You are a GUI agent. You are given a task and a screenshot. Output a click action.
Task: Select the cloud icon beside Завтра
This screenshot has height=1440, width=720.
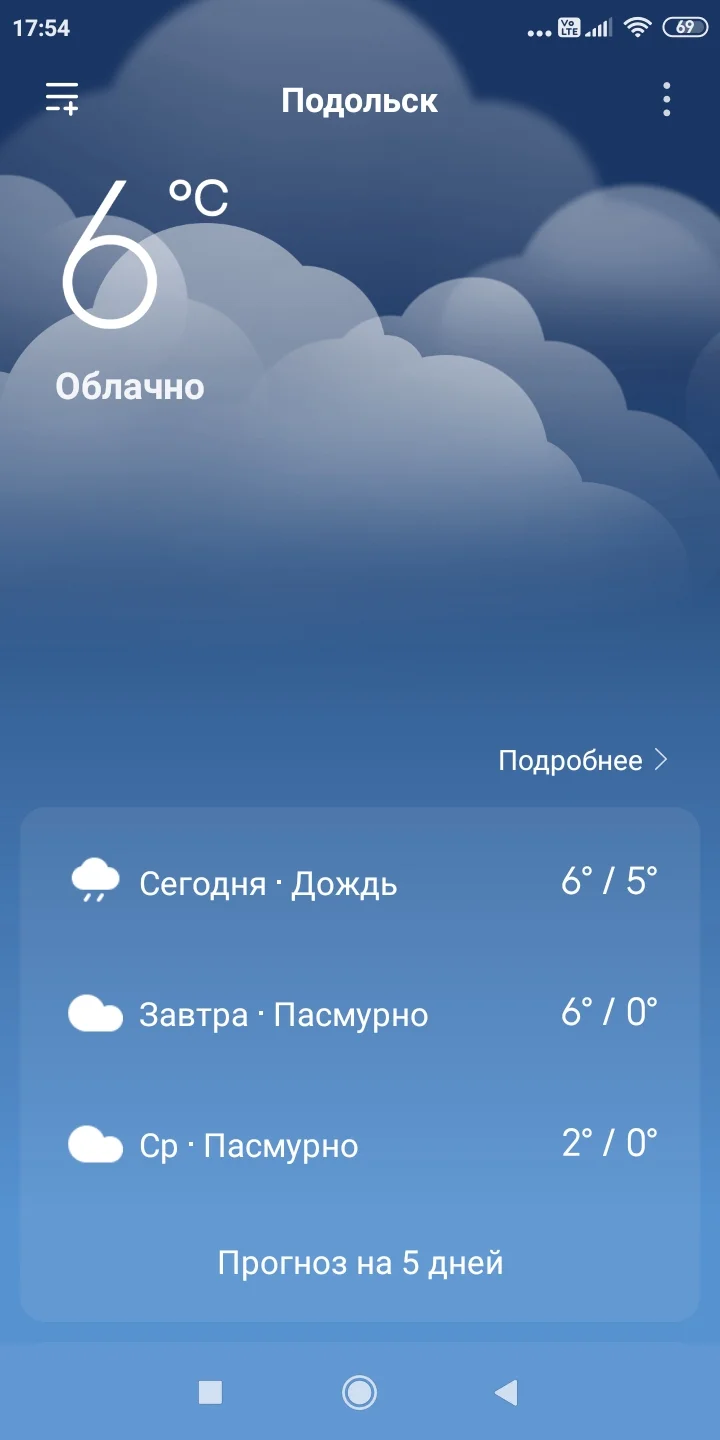pos(95,1014)
